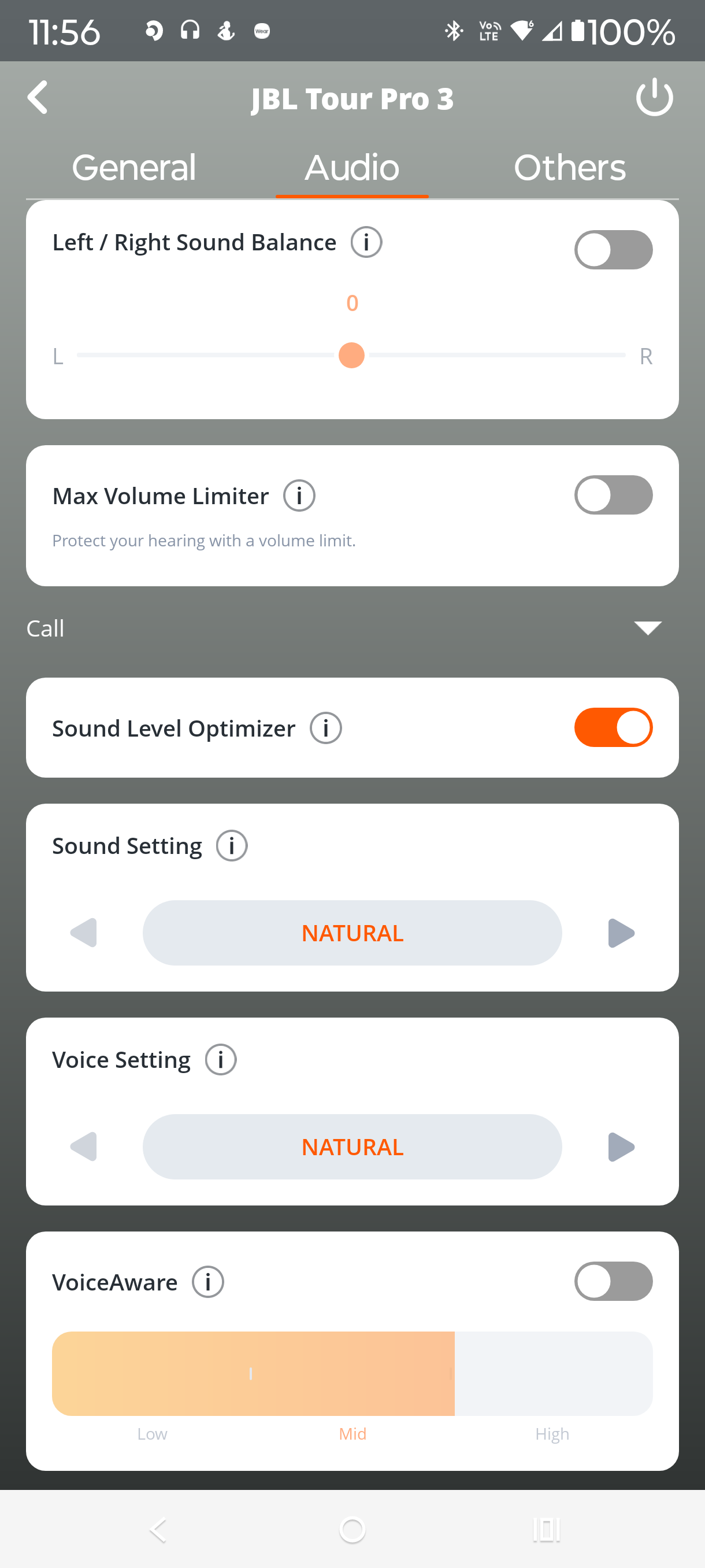Set VoiceAware level to High
Screen dimensions: 705x1568
click(552, 1374)
